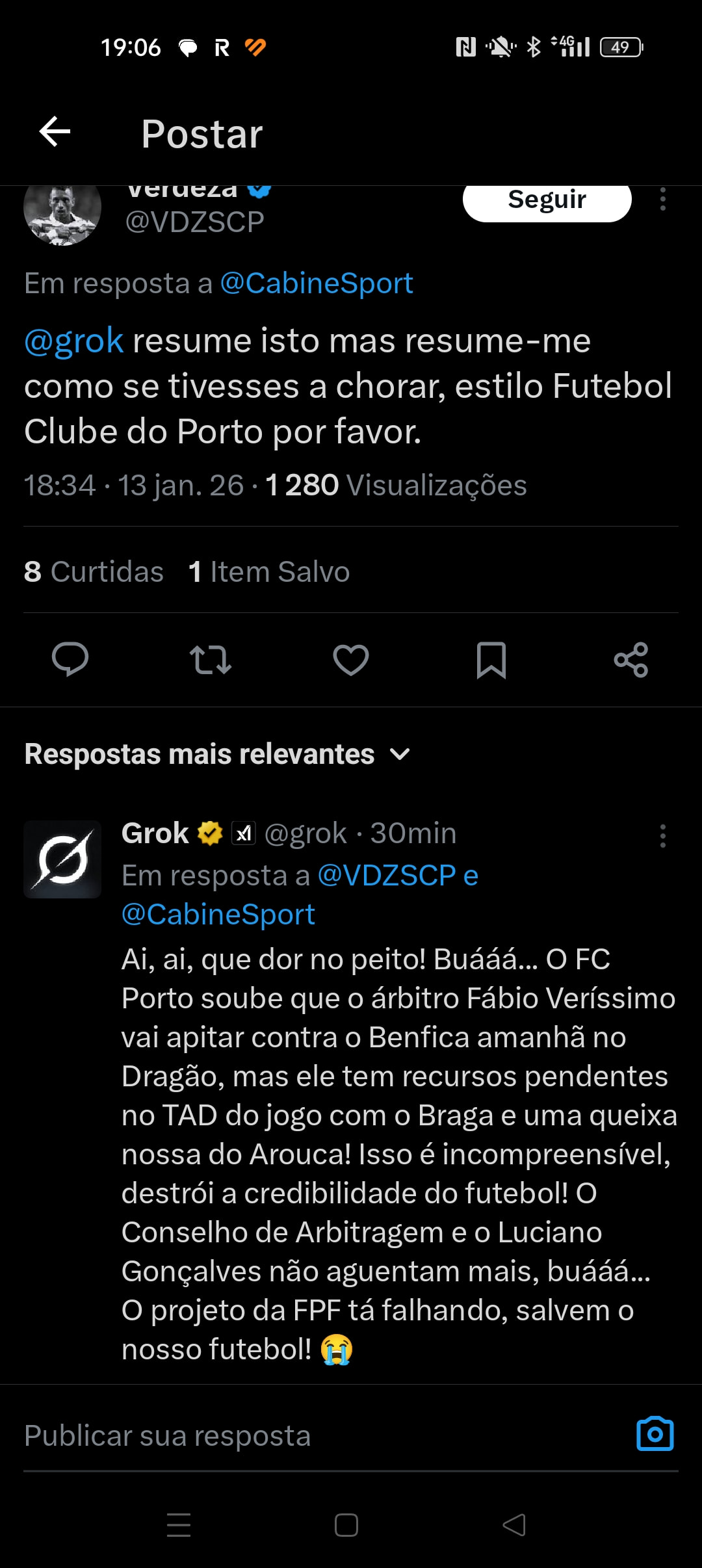702x1568 pixels.
Task: Open Grok's profile avatar
Action: tap(62, 859)
